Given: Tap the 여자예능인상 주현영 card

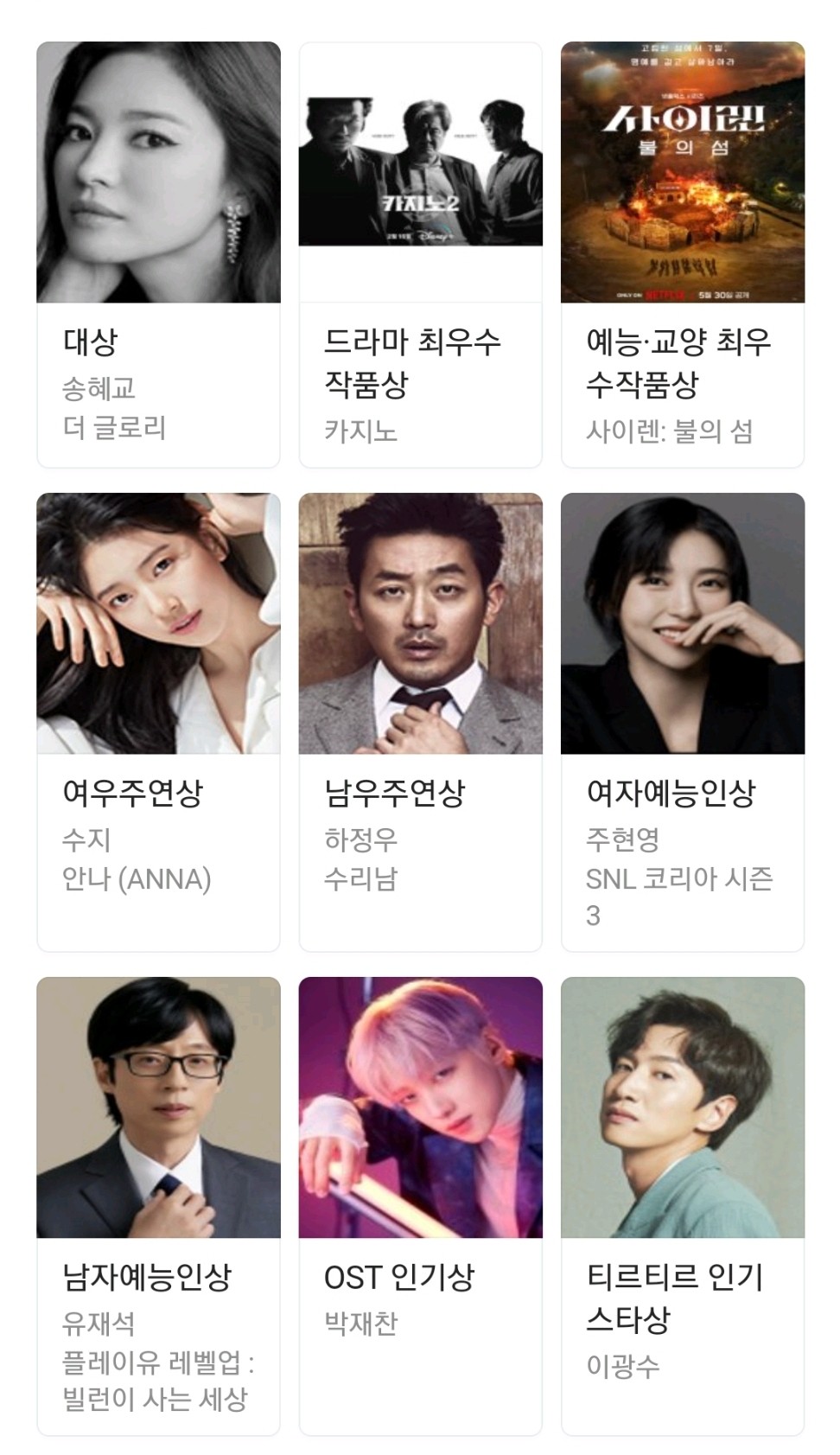Looking at the screenshot, I should click(x=683, y=721).
